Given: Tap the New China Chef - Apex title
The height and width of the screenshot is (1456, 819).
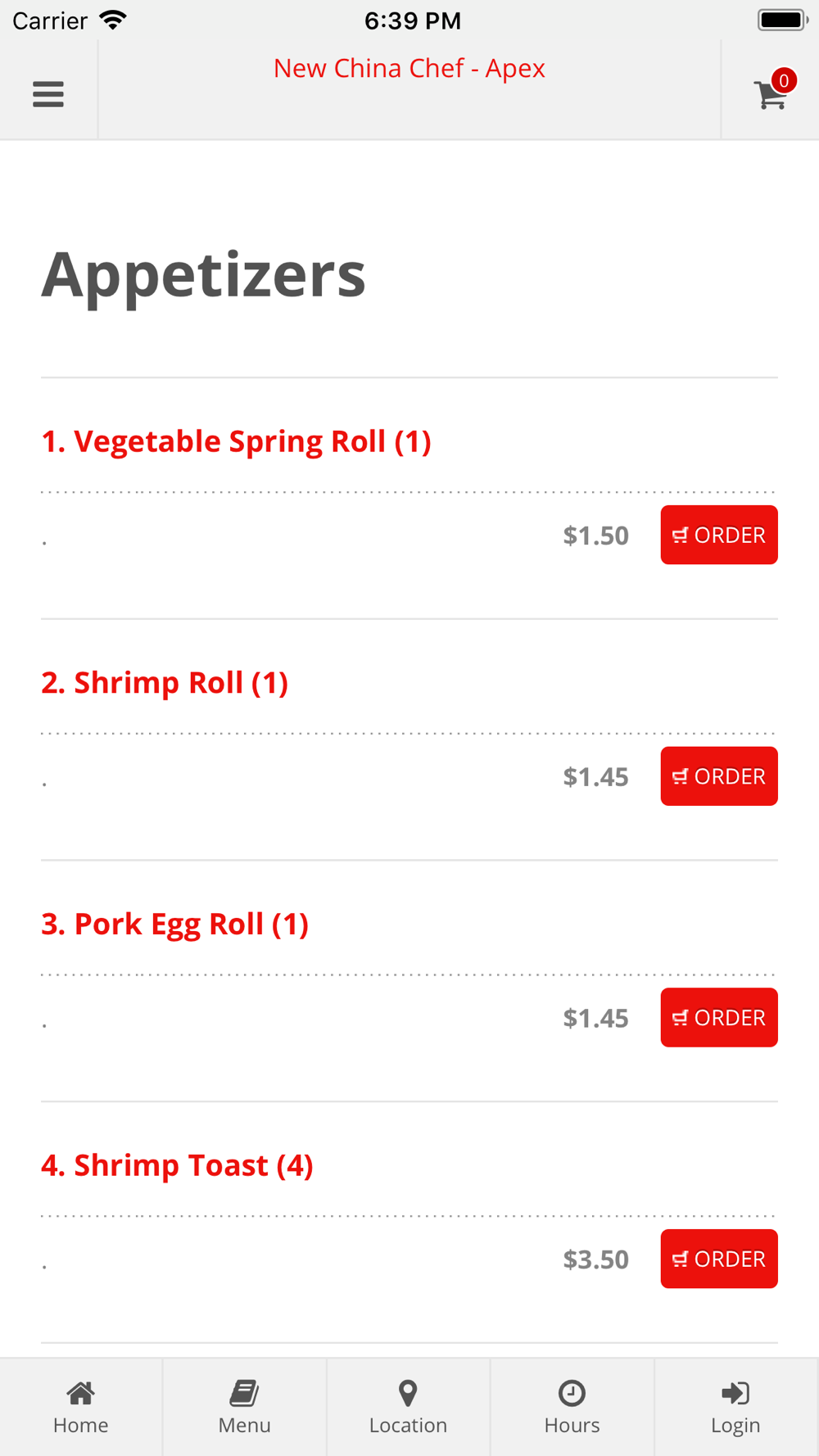Looking at the screenshot, I should point(409,68).
